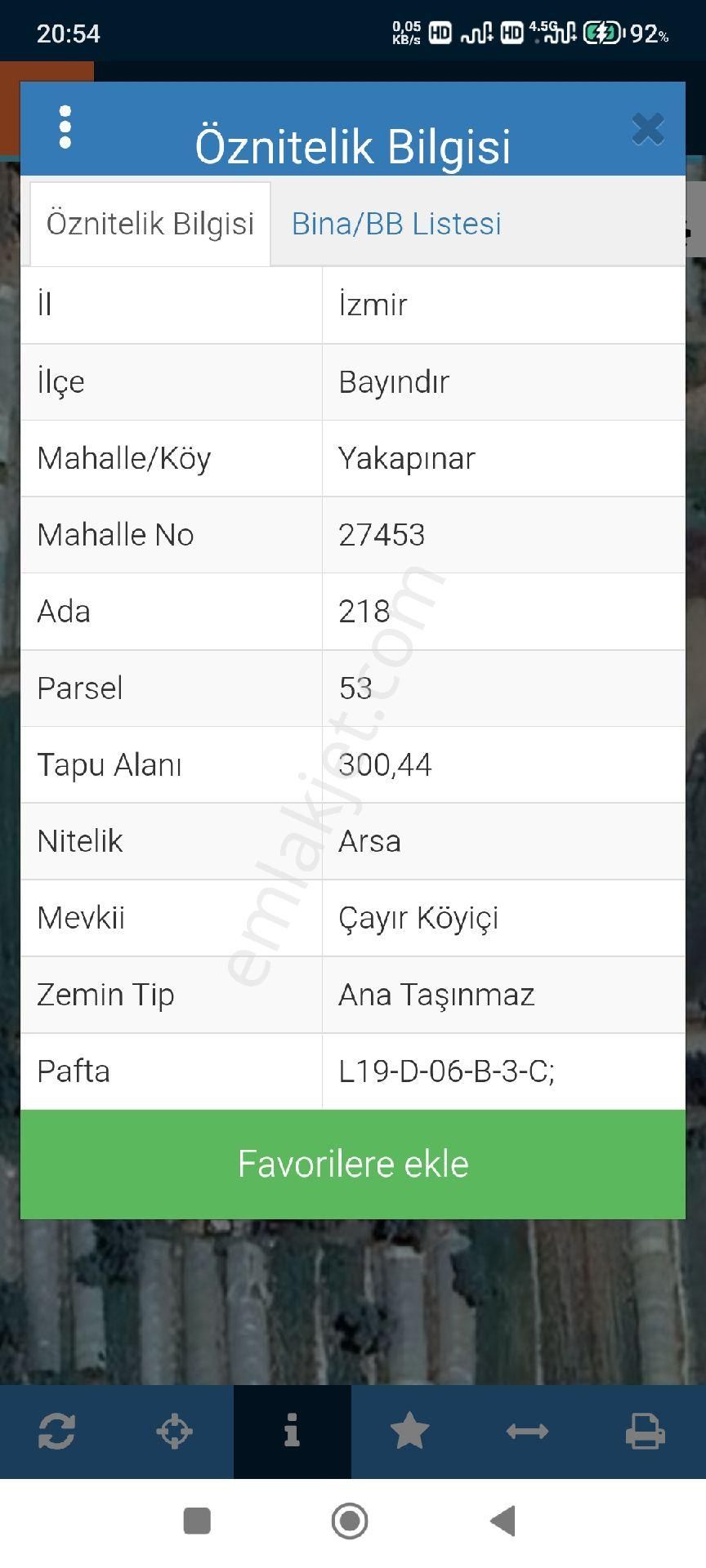Tap the Nitelik row labeled Arsa

point(369,841)
